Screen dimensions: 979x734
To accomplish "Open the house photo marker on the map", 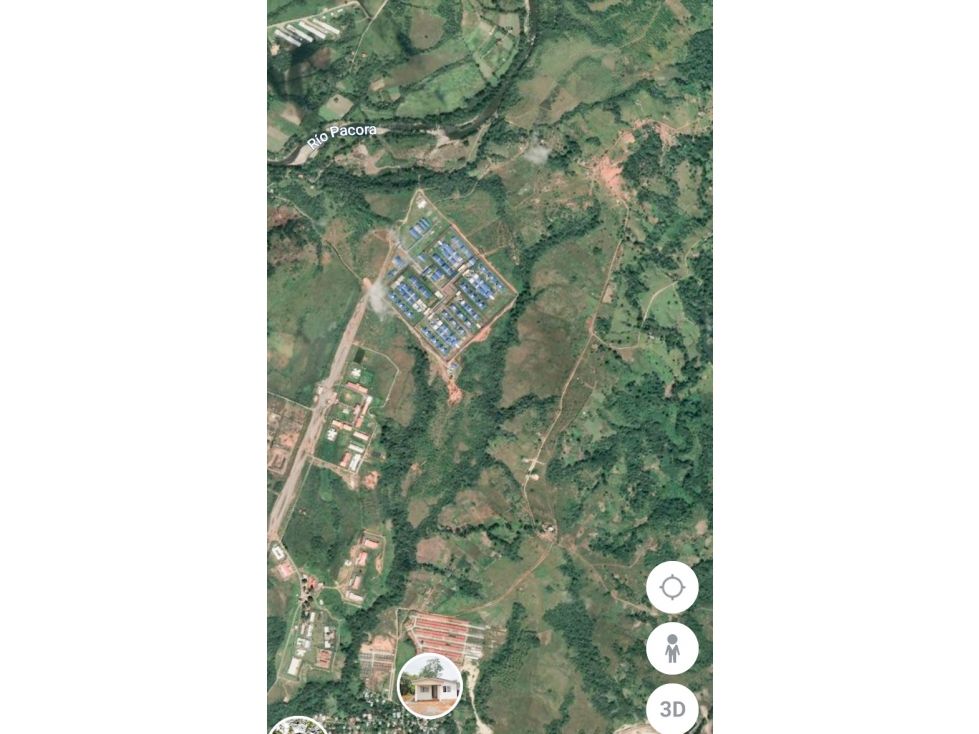I will tap(430, 685).
